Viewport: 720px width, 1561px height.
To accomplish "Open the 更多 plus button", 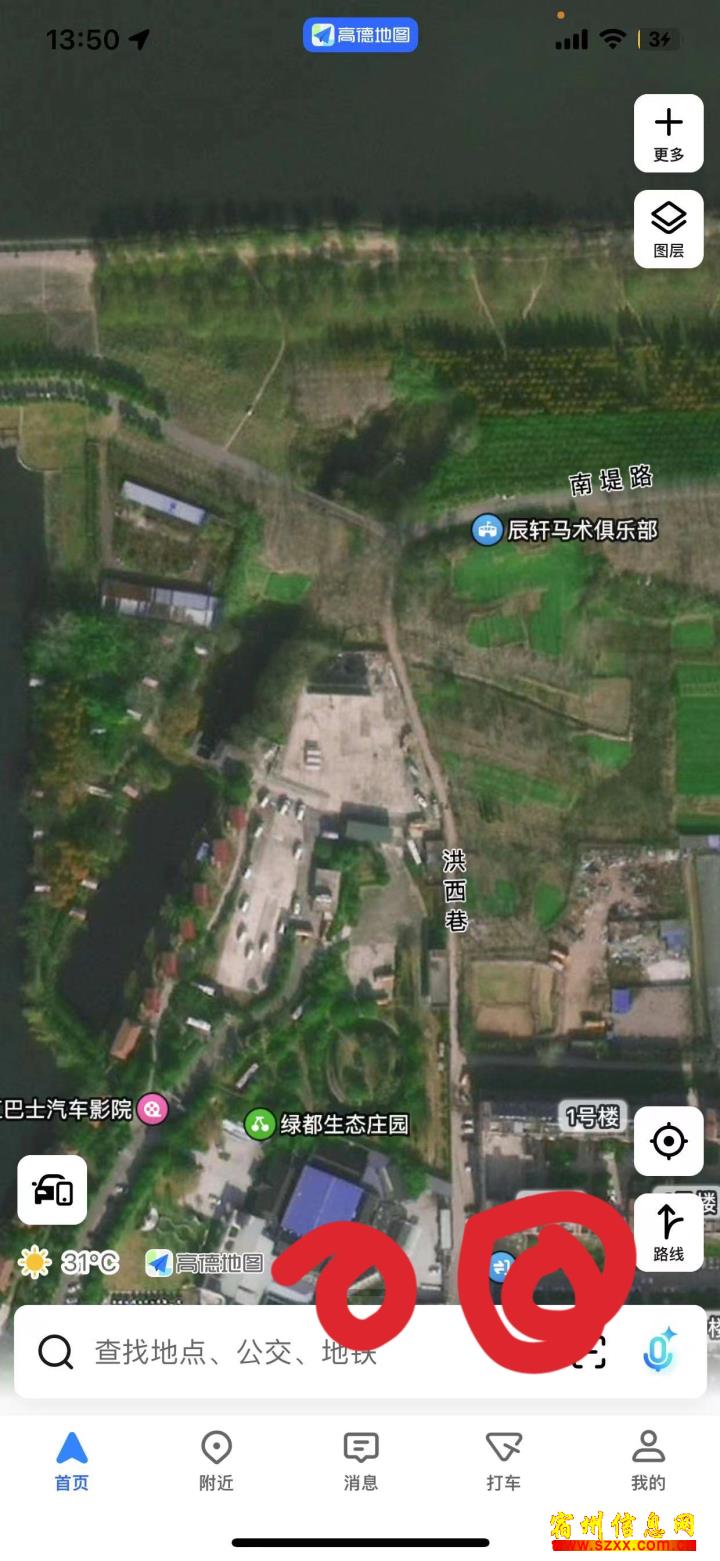I will (669, 134).
